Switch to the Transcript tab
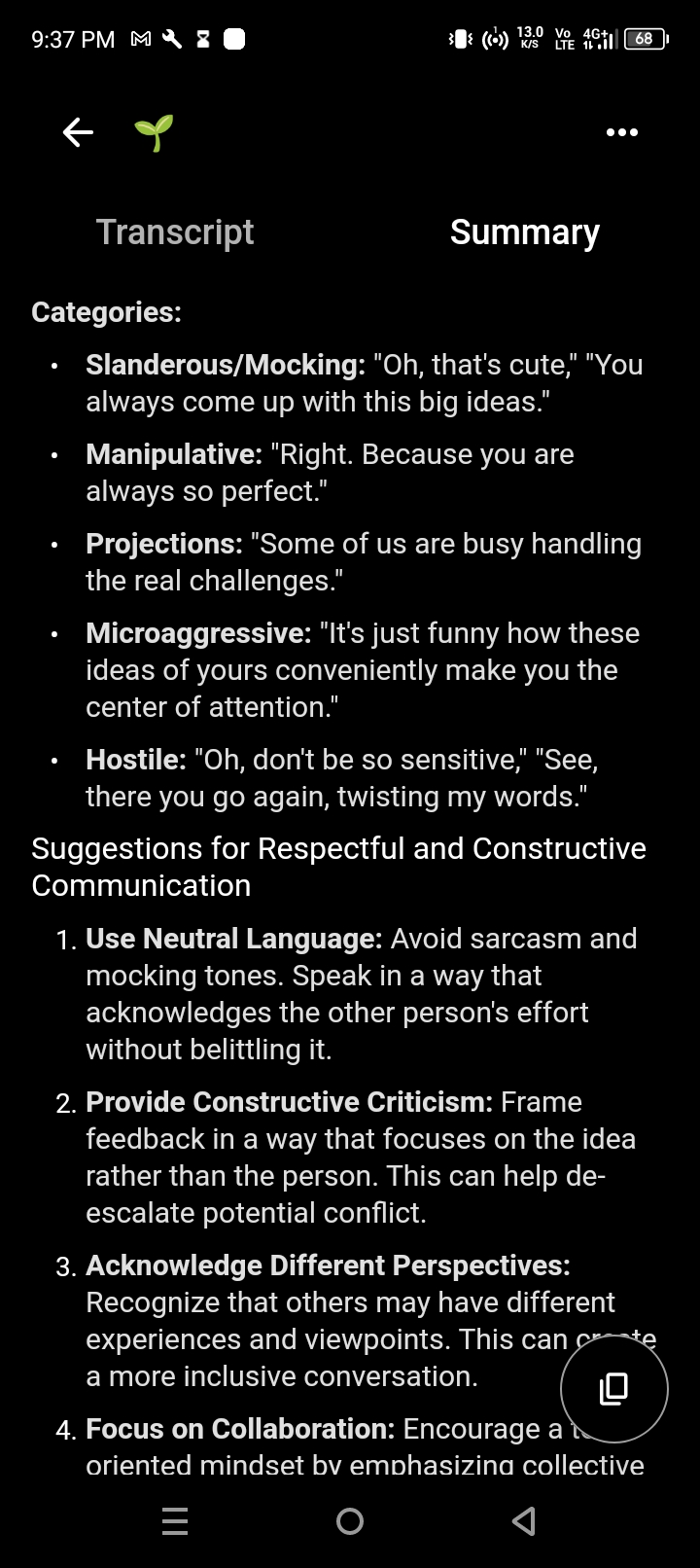 tap(175, 232)
